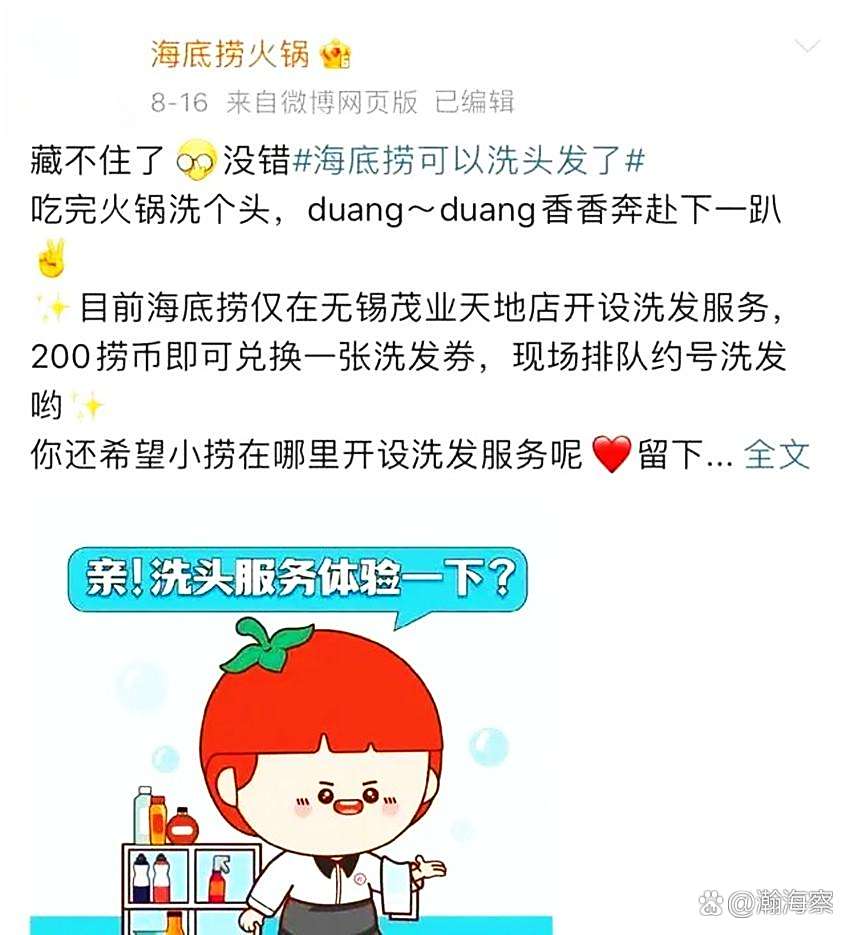Open the #海底捞可以洗头发了# hashtag
Screen dimensions: 850x935
[x=467, y=160]
